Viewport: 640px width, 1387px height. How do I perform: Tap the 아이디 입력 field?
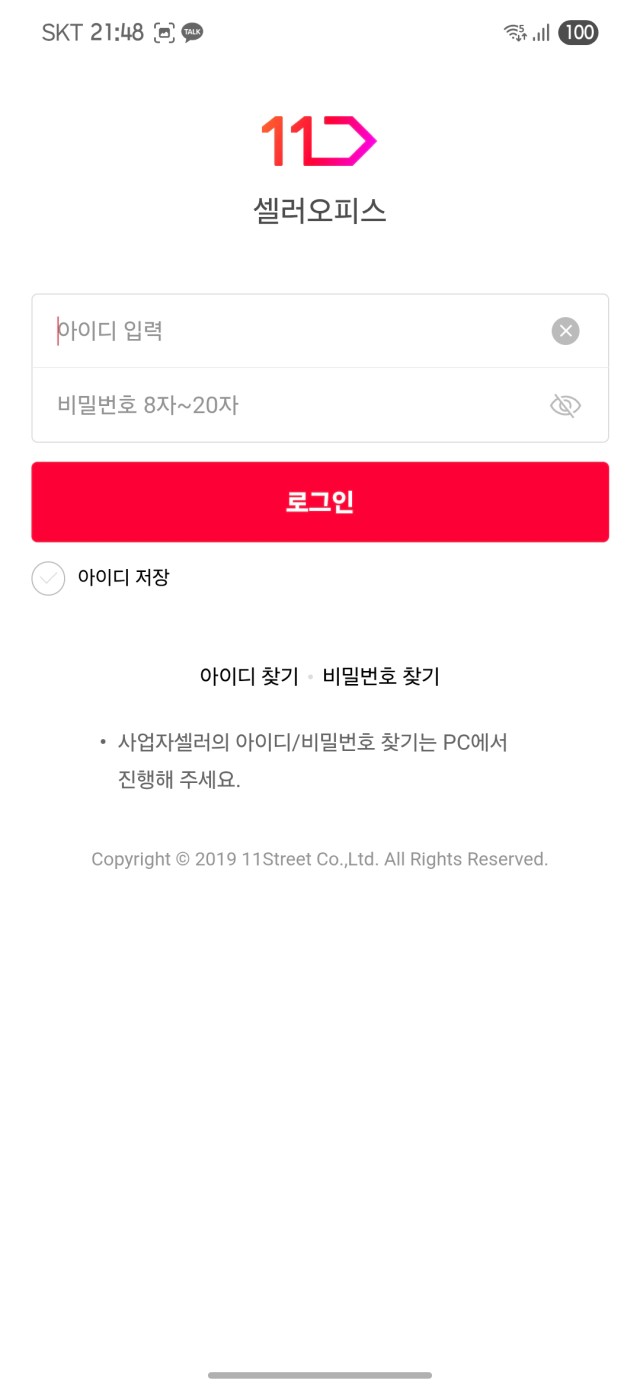[290, 331]
